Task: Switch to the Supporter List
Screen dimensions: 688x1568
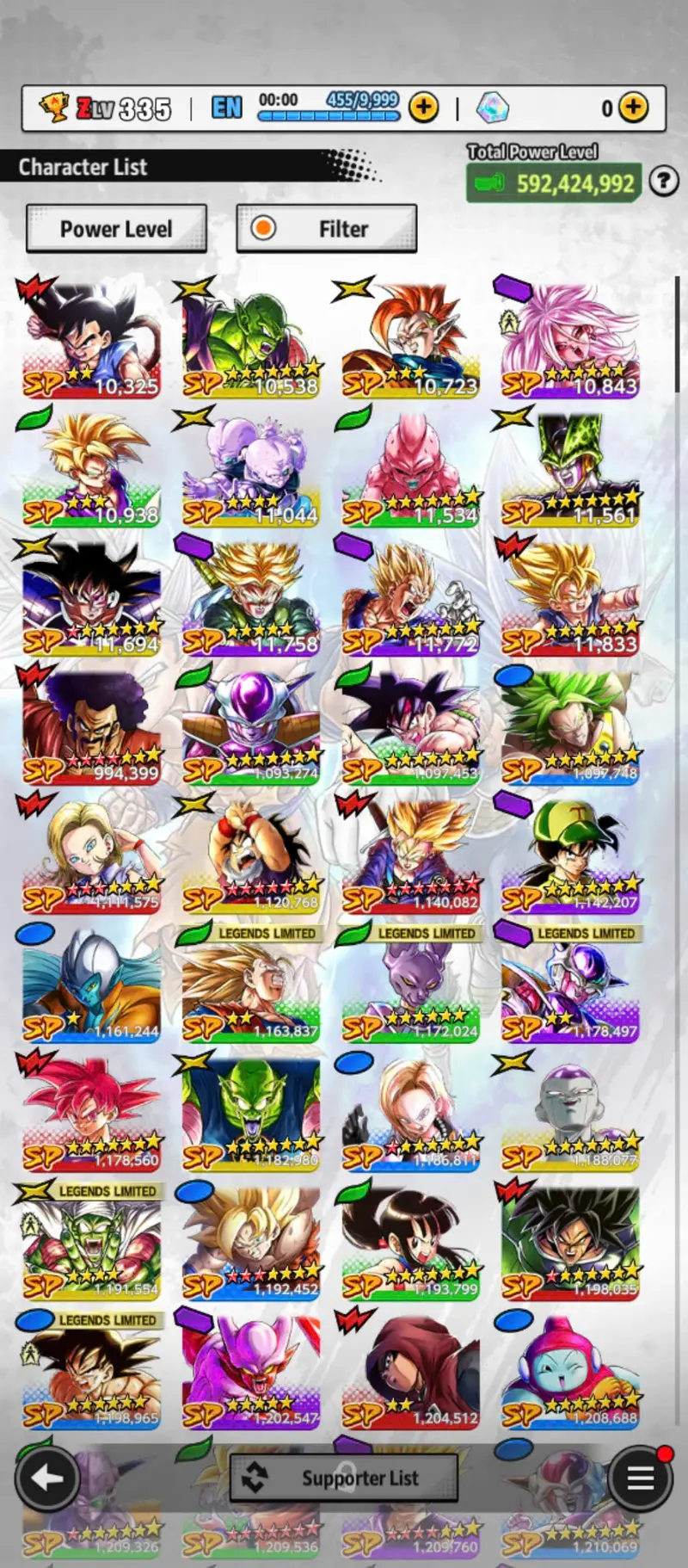Action: point(344,1478)
